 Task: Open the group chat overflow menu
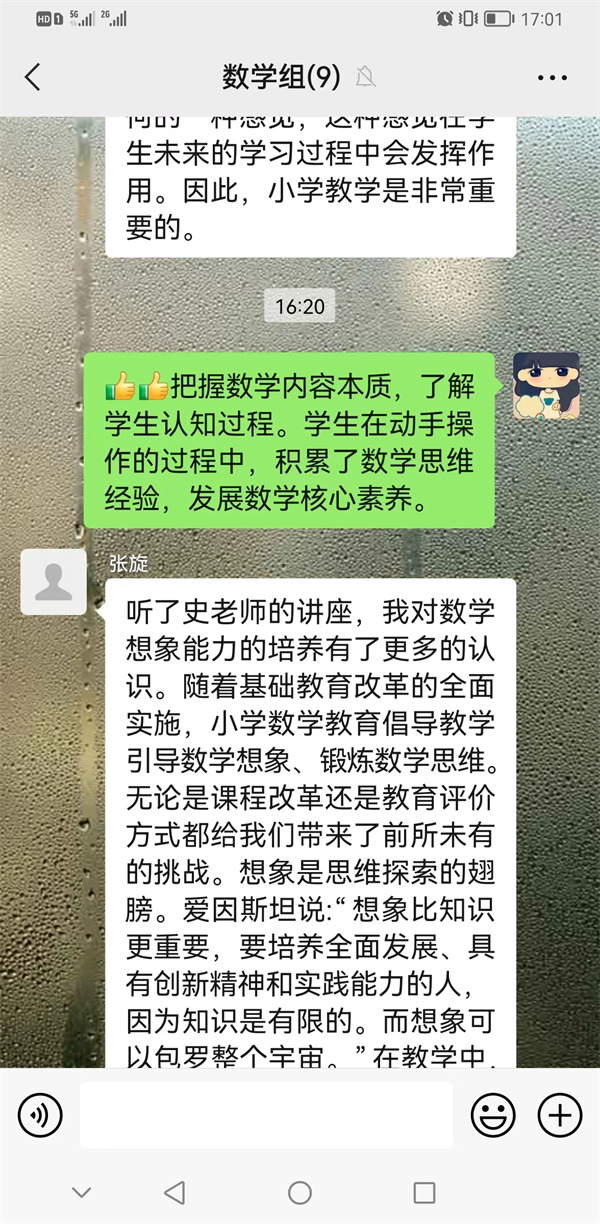click(x=552, y=77)
